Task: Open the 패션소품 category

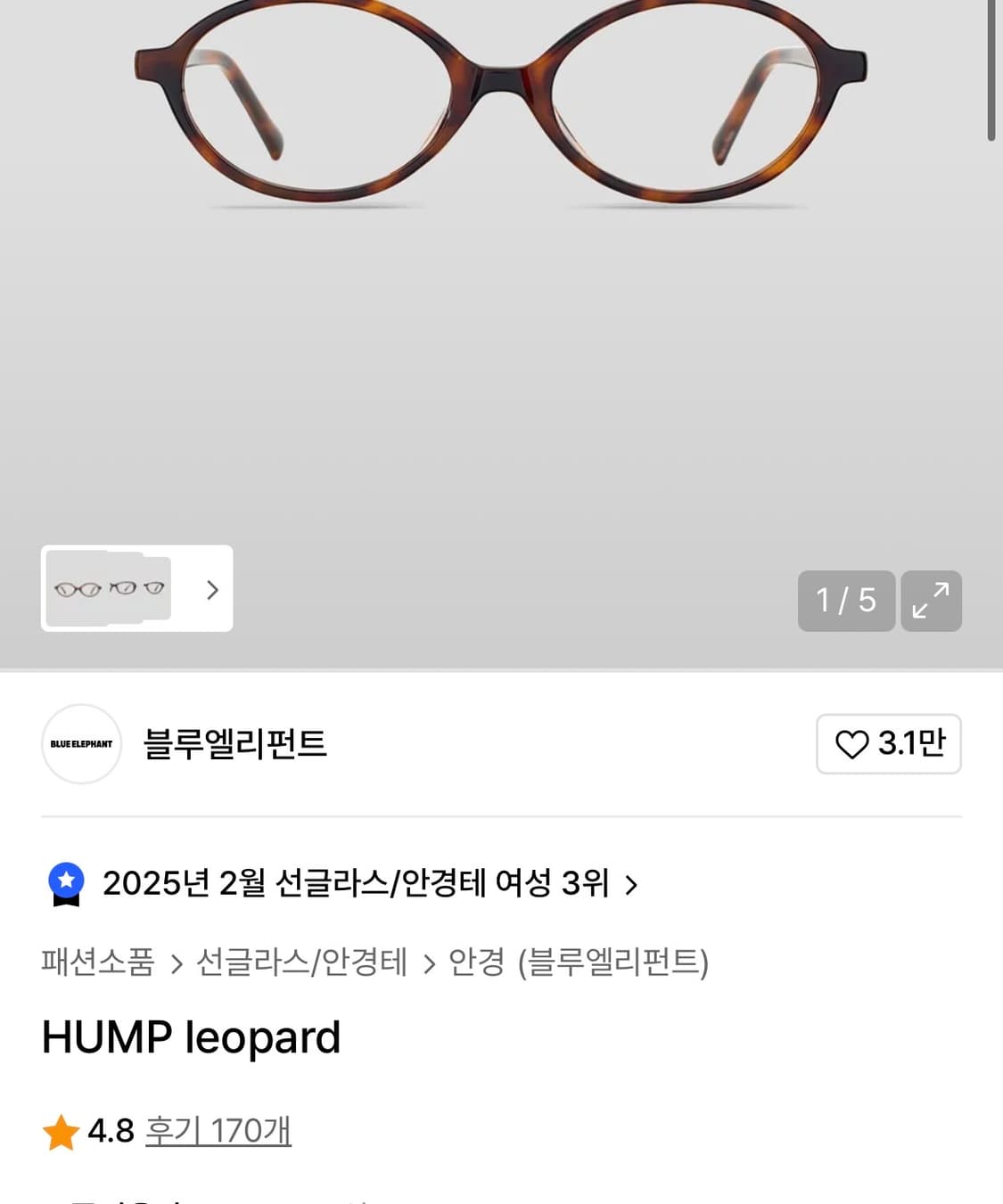Action: pyautogui.click(x=96, y=962)
